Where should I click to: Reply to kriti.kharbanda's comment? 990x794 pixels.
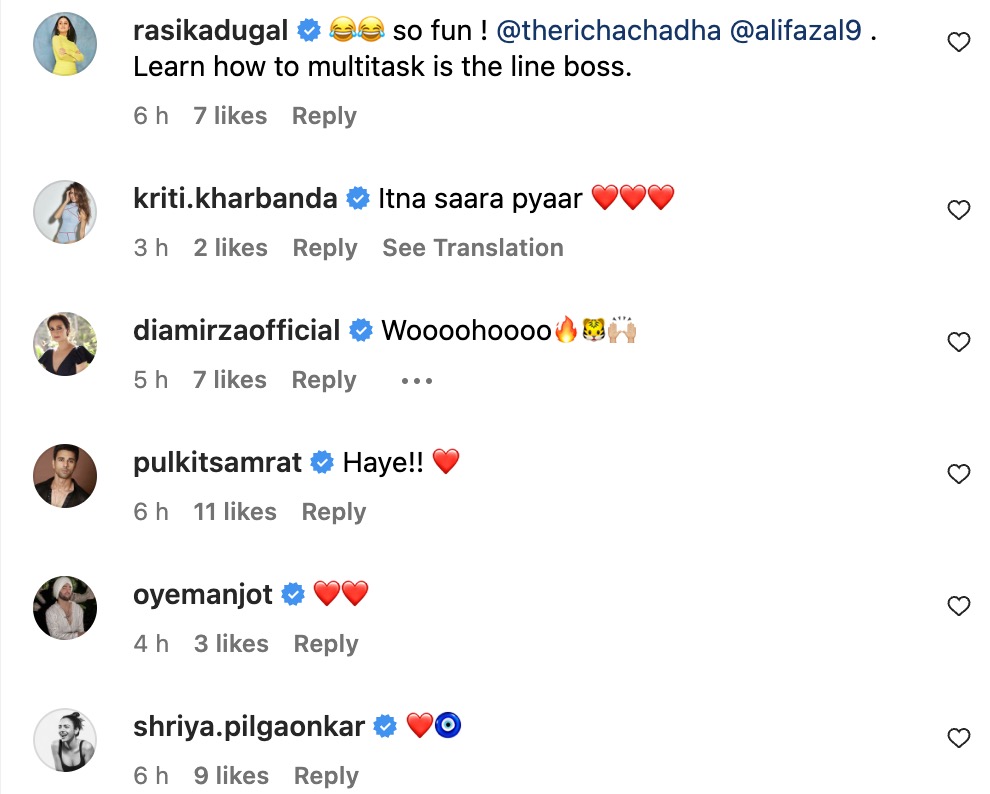tap(324, 248)
